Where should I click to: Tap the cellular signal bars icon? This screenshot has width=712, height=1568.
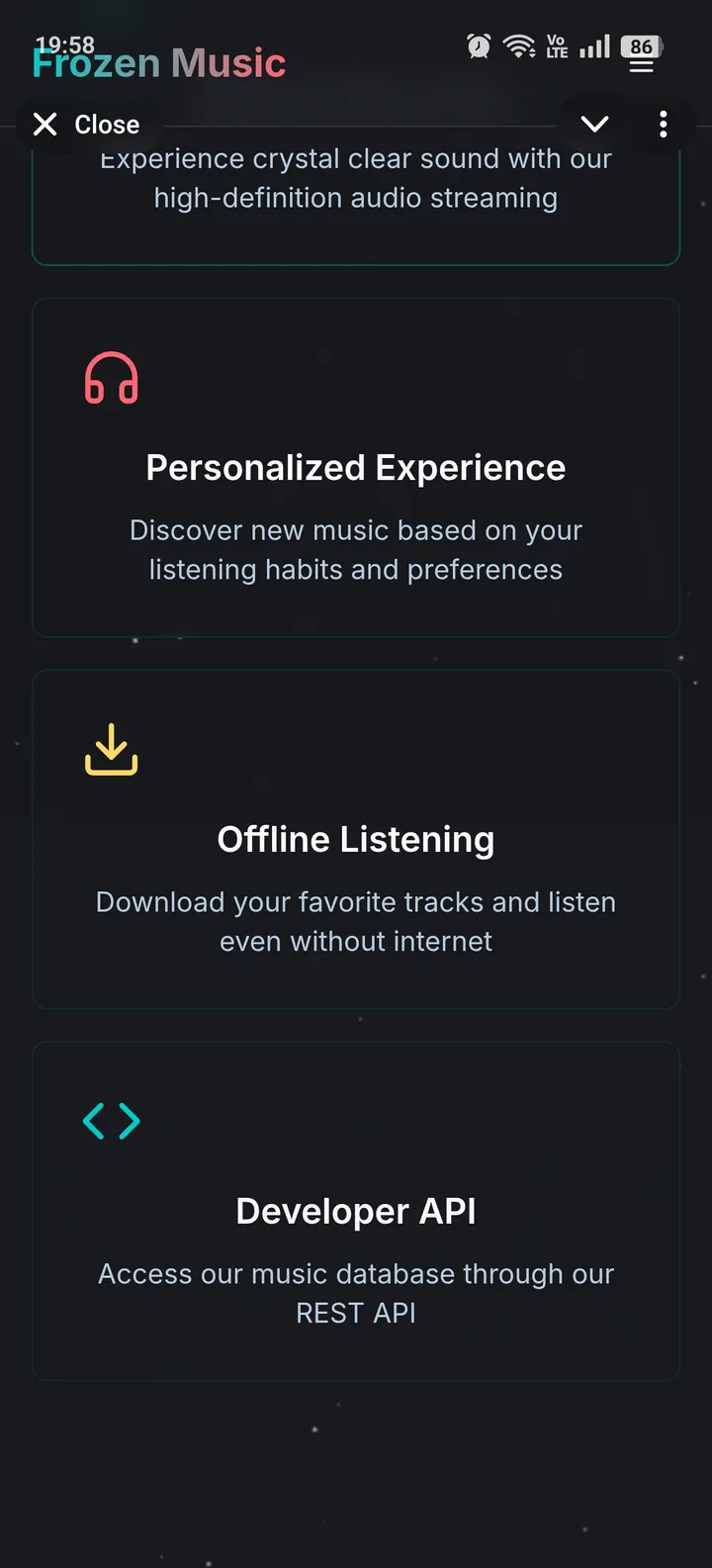[594, 46]
